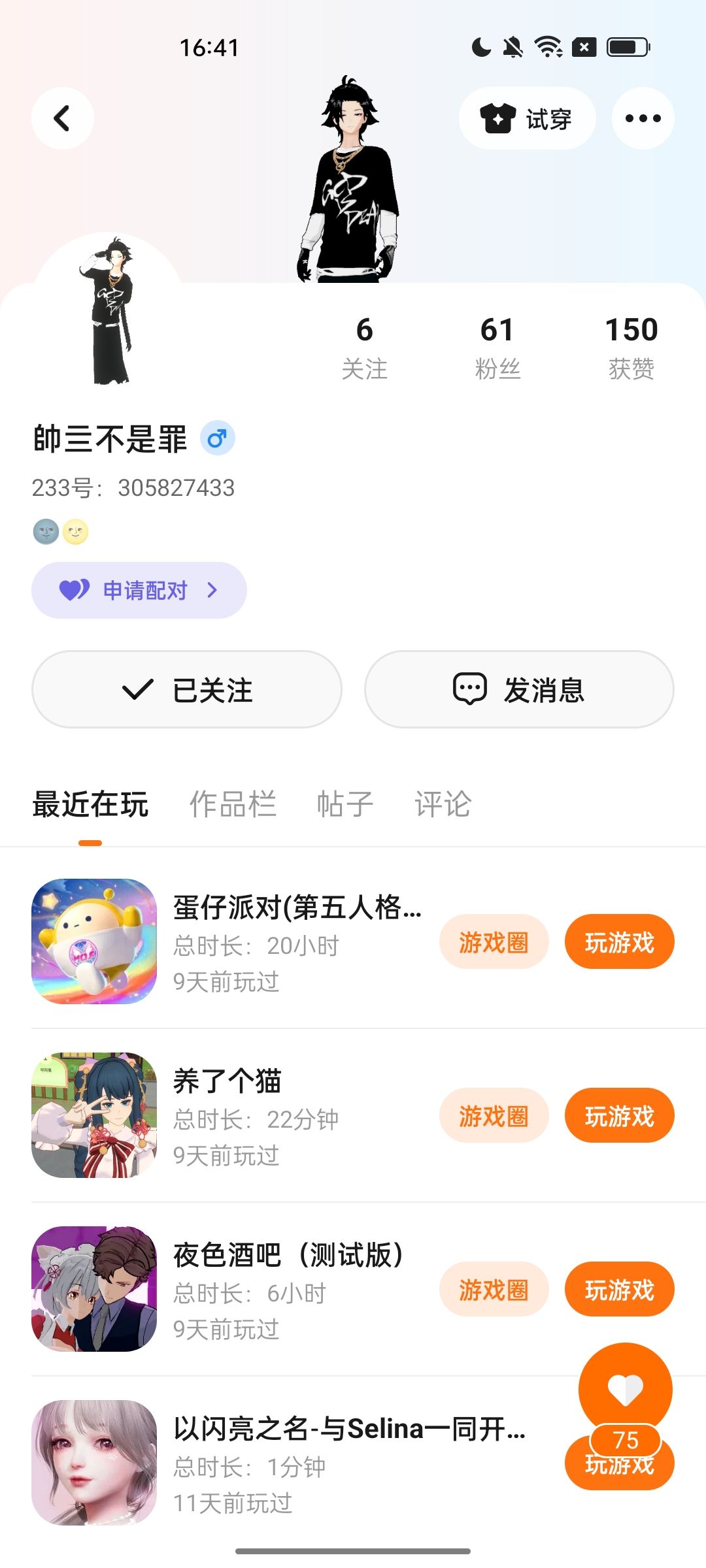Open the three-dot overflow menu
This screenshot has width=706, height=1568.
coord(643,118)
